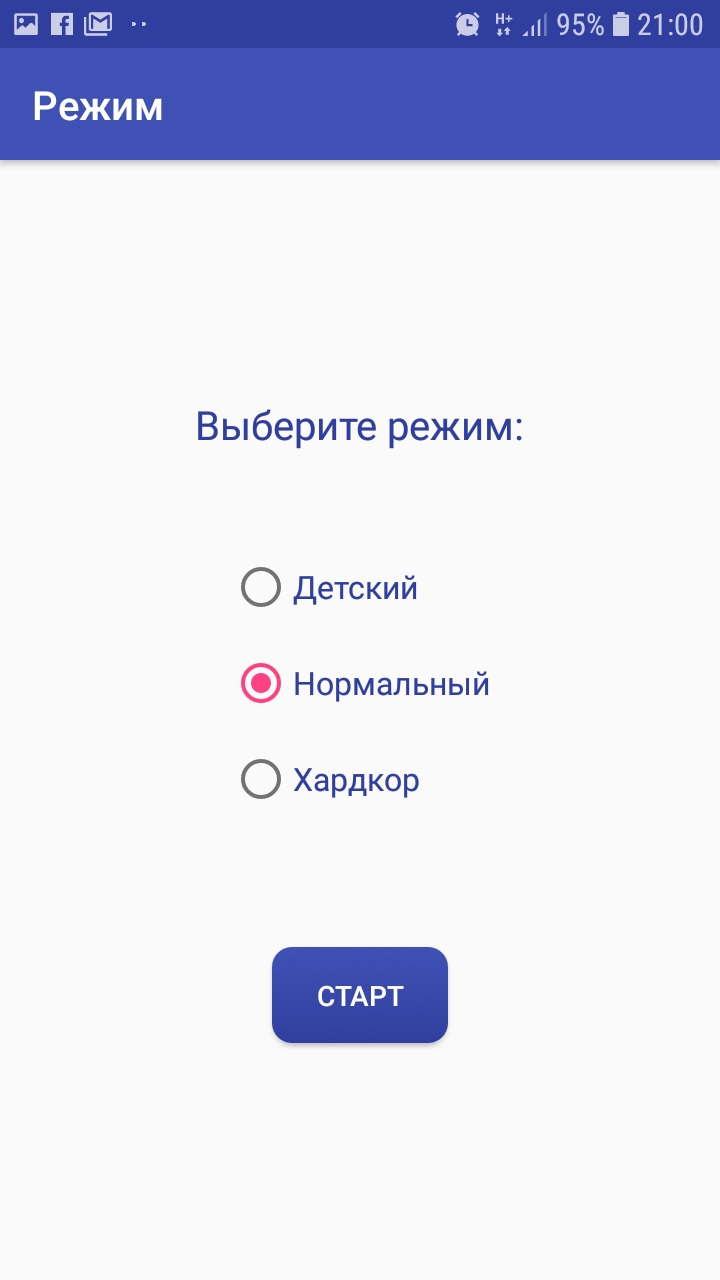Choose the Нормальный radio button

[x=261, y=684]
